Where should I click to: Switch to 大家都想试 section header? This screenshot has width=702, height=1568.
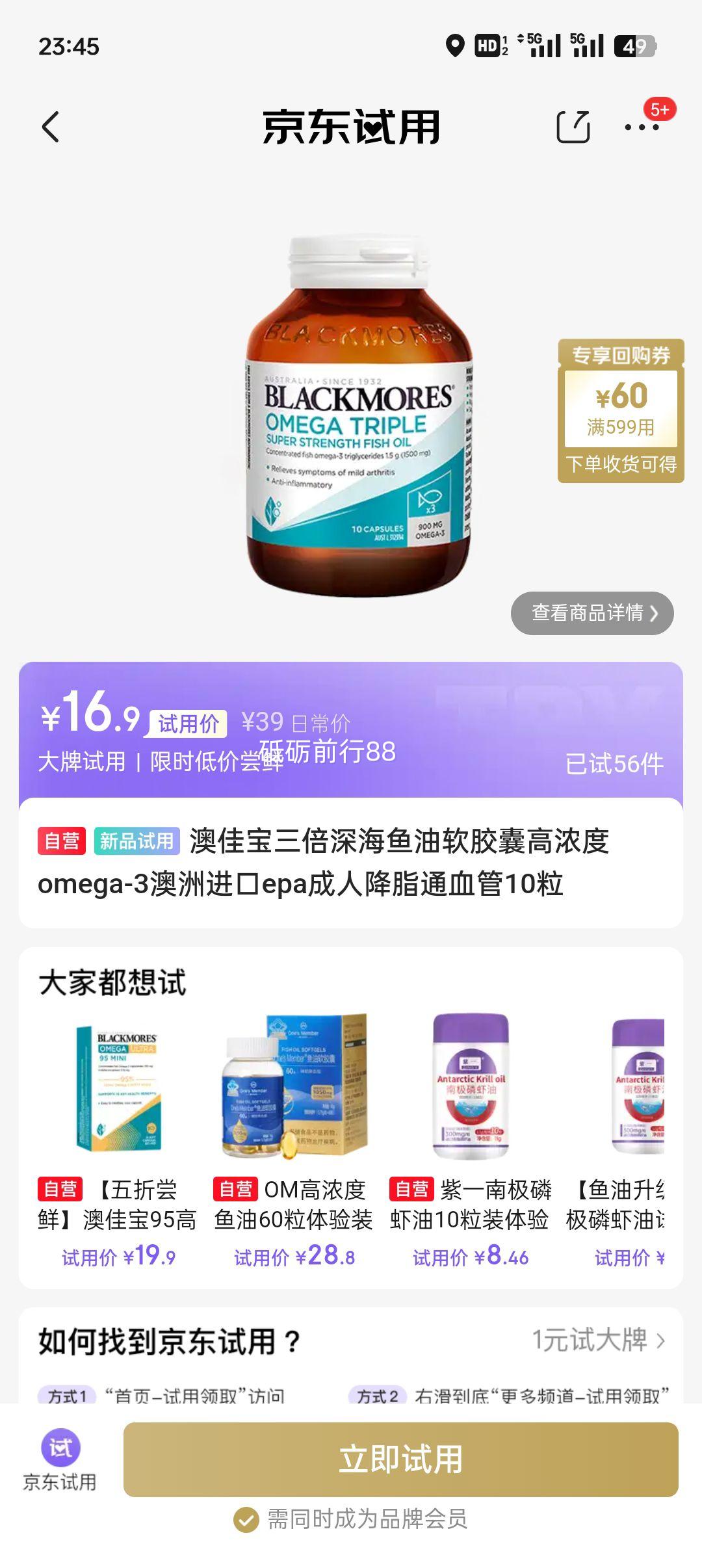(x=112, y=984)
